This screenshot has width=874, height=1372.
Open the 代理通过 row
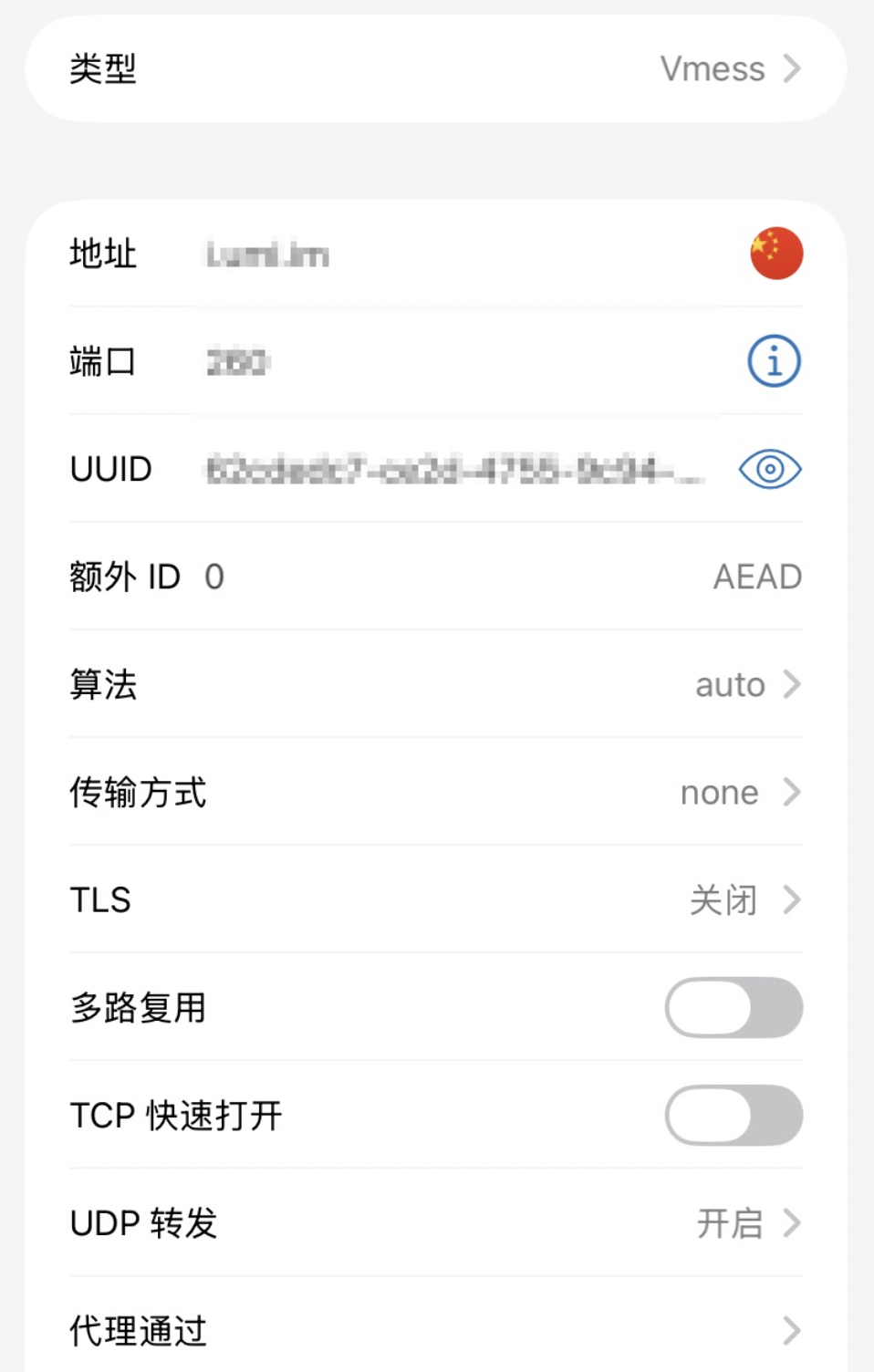click(436, 1331)
